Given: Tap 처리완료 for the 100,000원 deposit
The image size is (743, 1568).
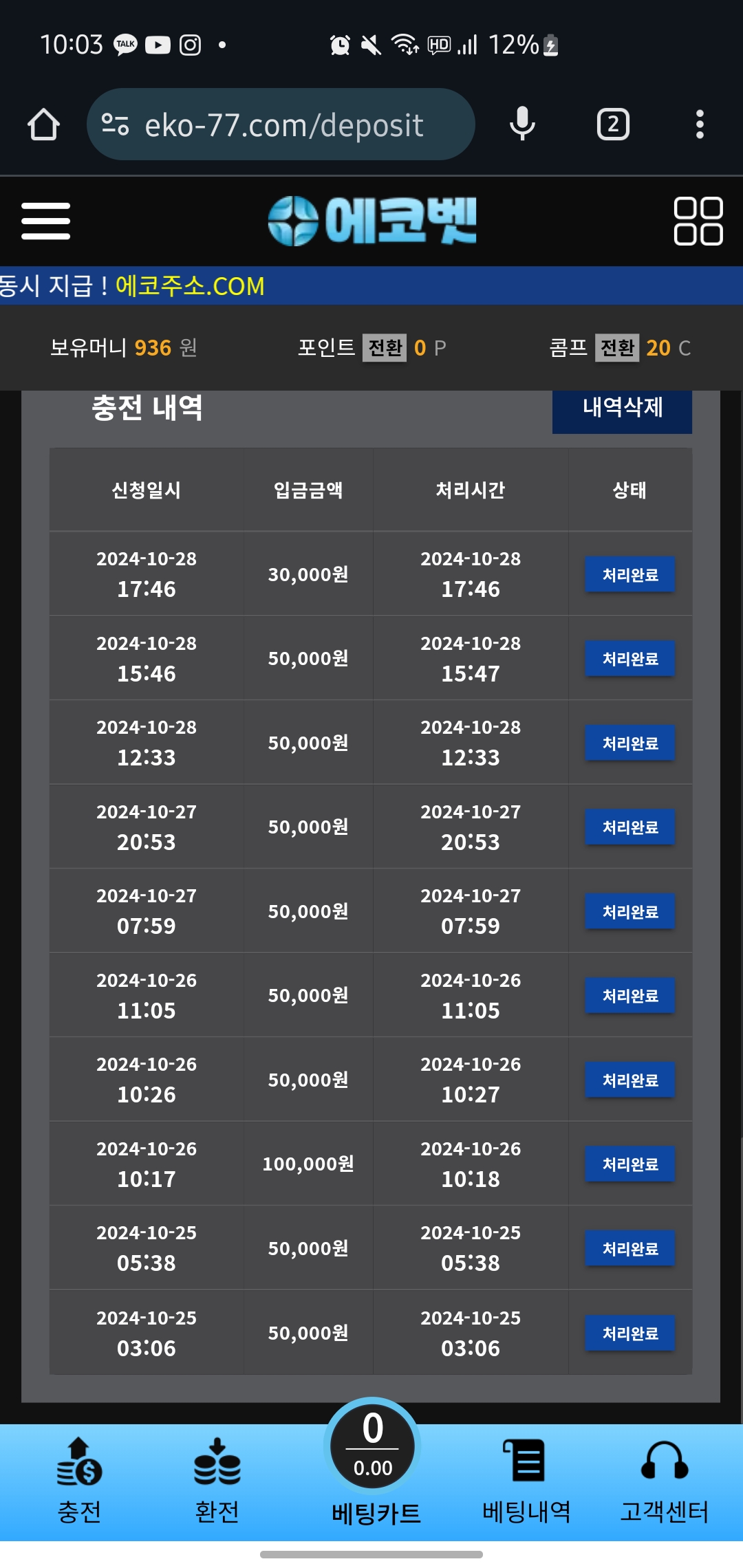Looking at the screenshot, I should pyautogui.click(x=629, y=1164).
